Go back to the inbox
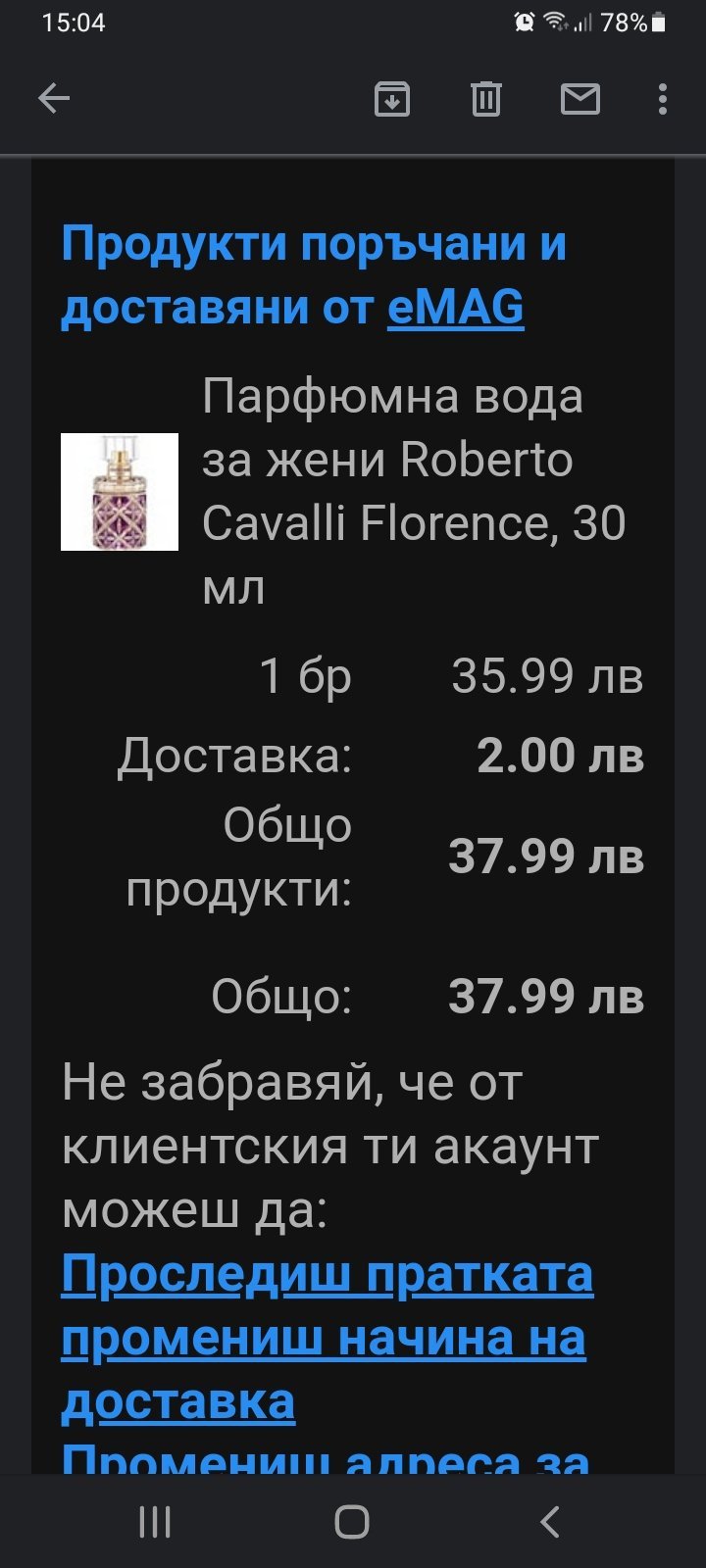The height and width of the screenshot is (1568, 706). click(x=54, y=98)
